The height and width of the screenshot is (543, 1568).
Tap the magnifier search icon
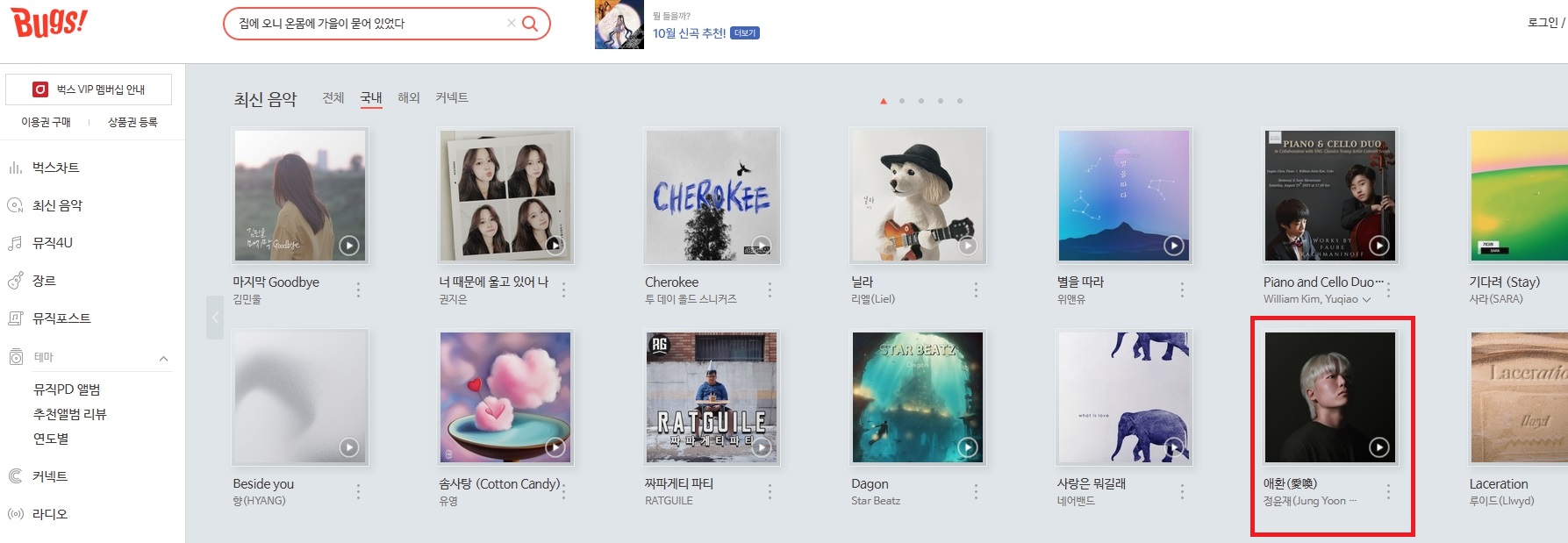[x=530, y=24]
